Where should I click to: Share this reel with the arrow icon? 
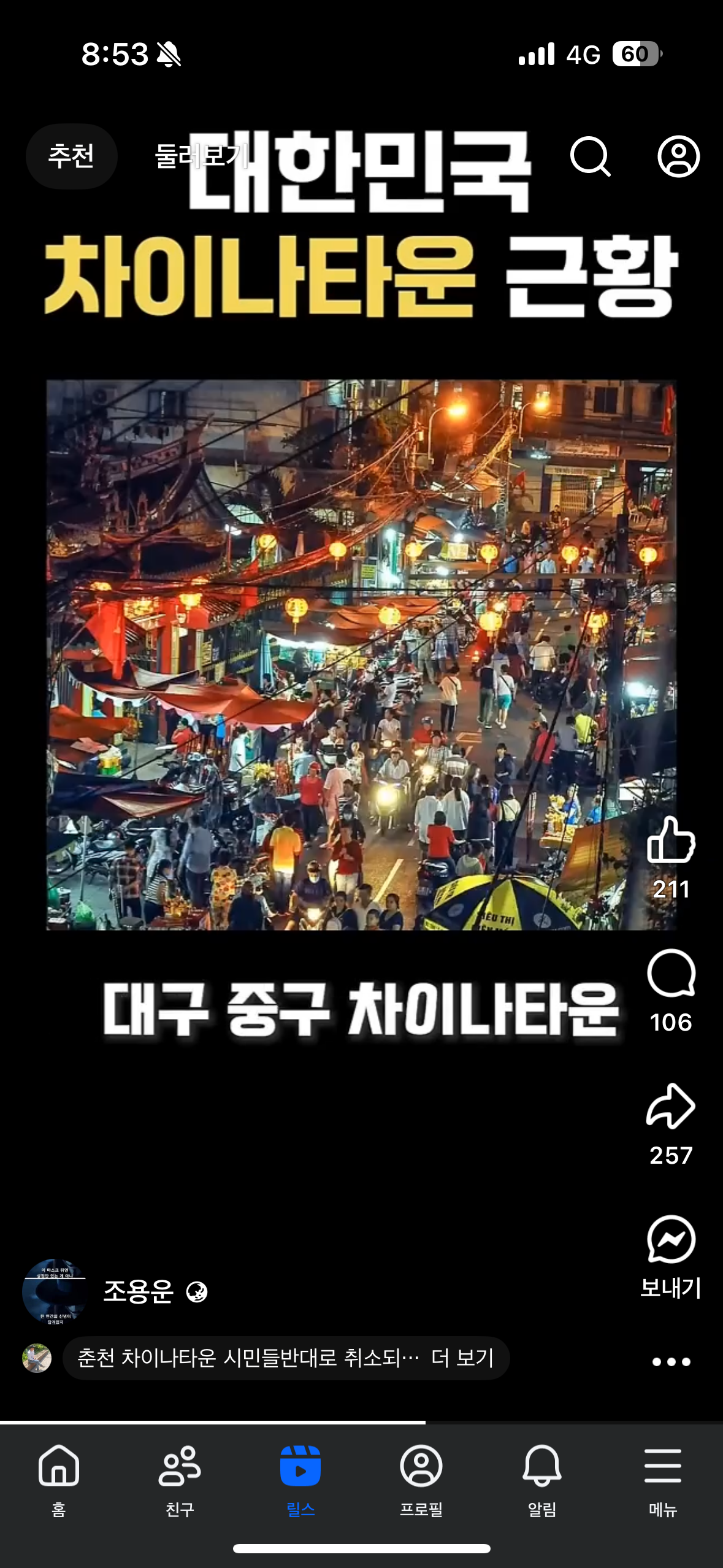[x=671, y=1106]
